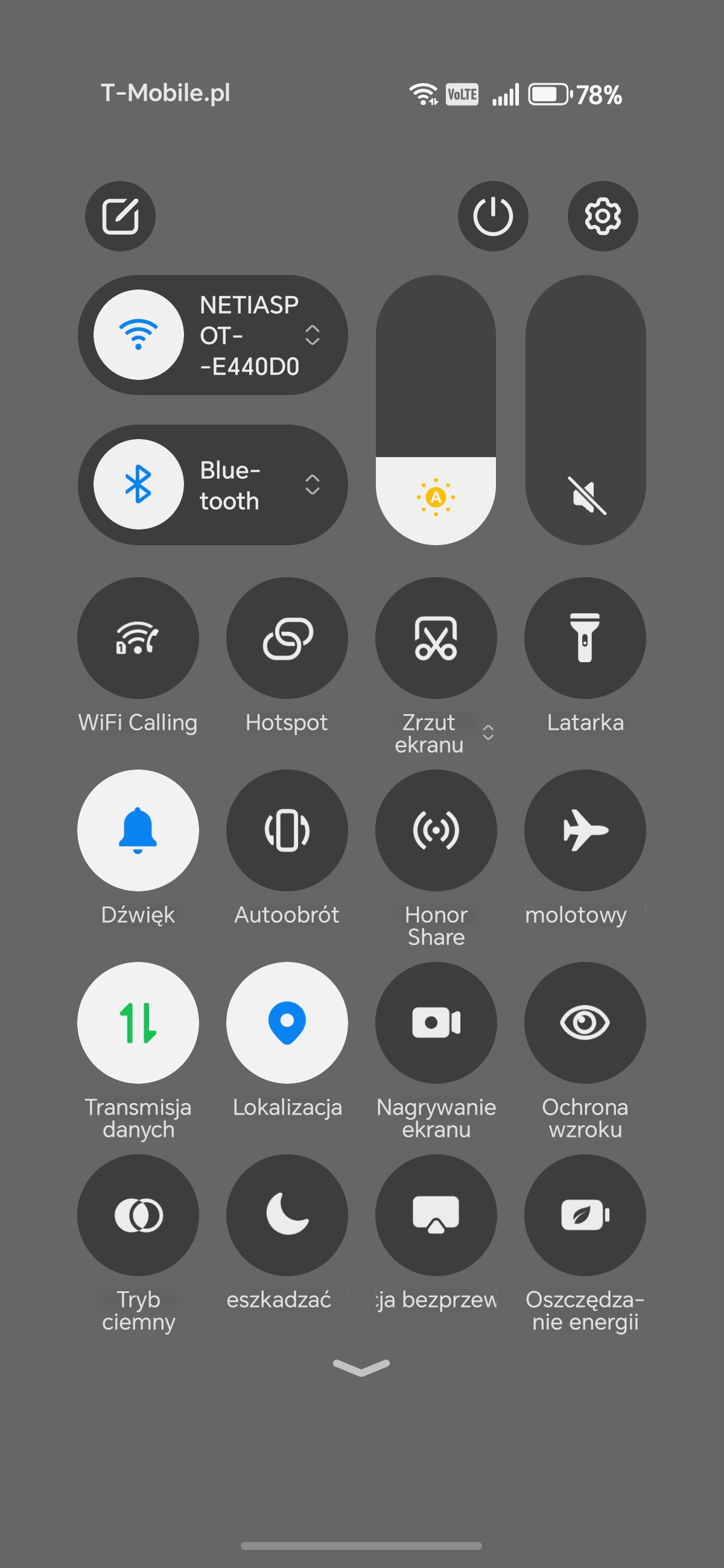Turn on the Latarka flashlight

585,638
